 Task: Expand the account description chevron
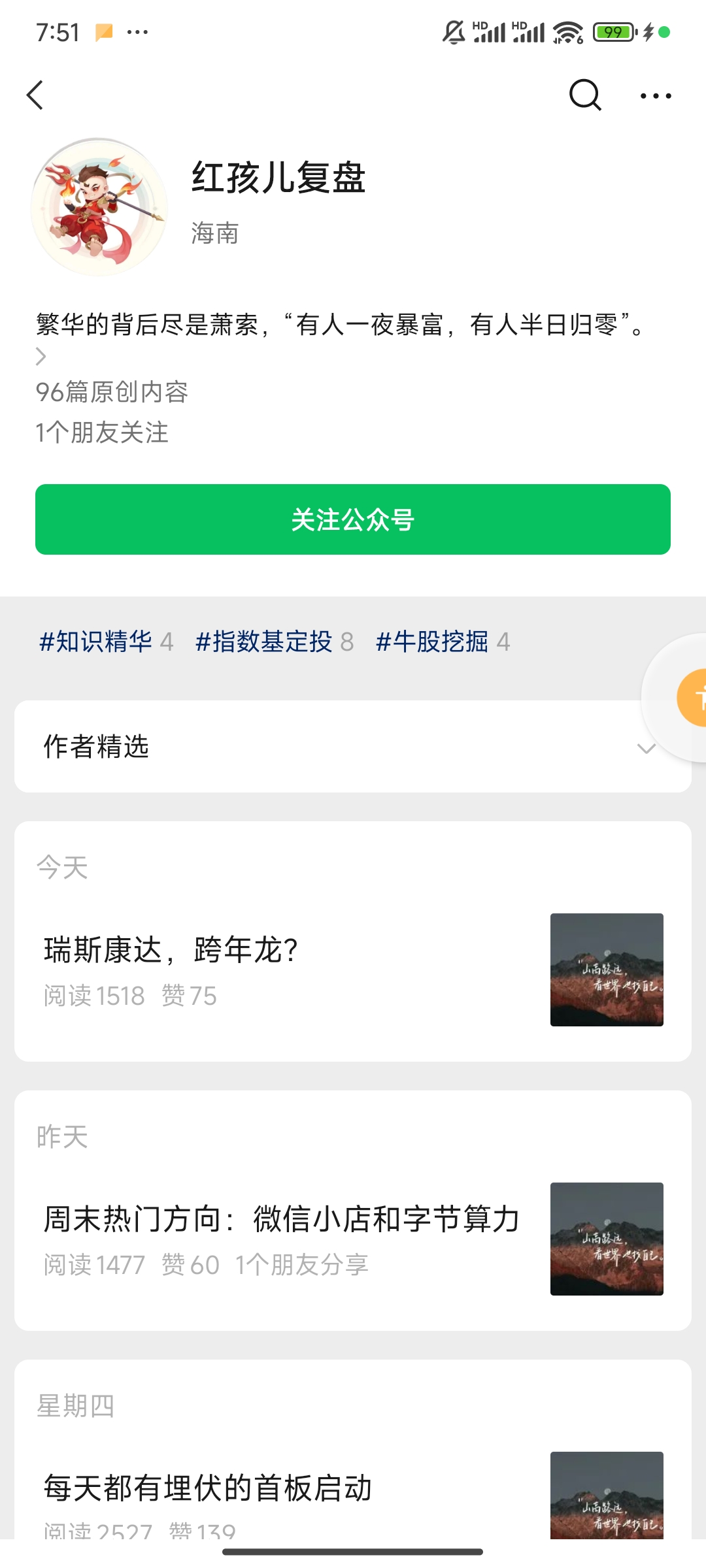click(x=41, y=356)
